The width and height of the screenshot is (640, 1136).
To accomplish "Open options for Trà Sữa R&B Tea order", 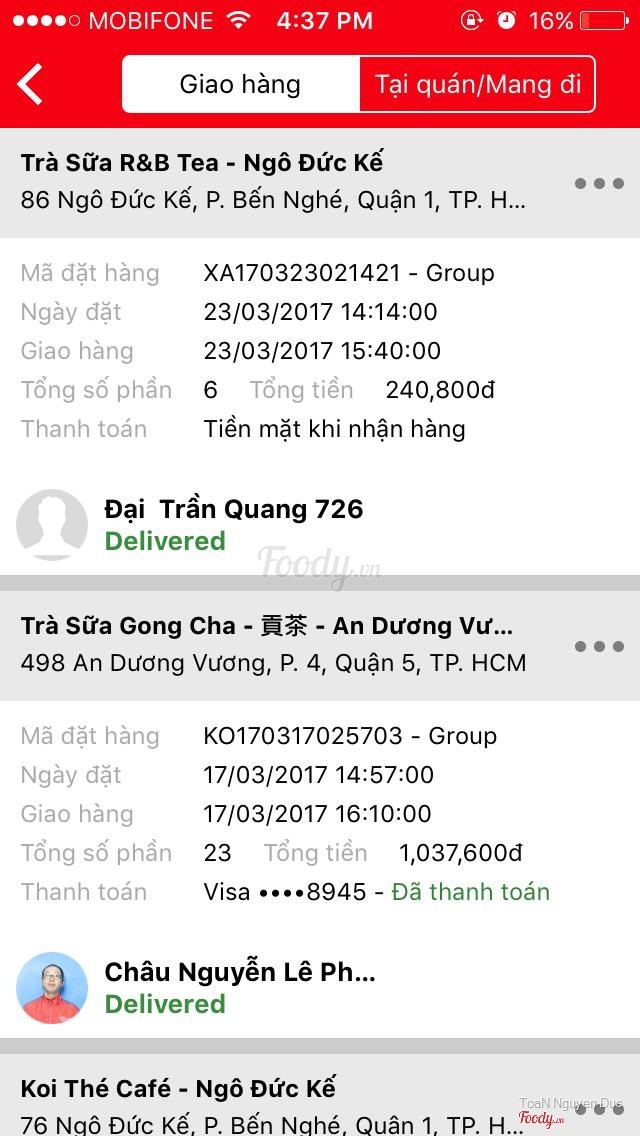I will (x=599, y=184).
